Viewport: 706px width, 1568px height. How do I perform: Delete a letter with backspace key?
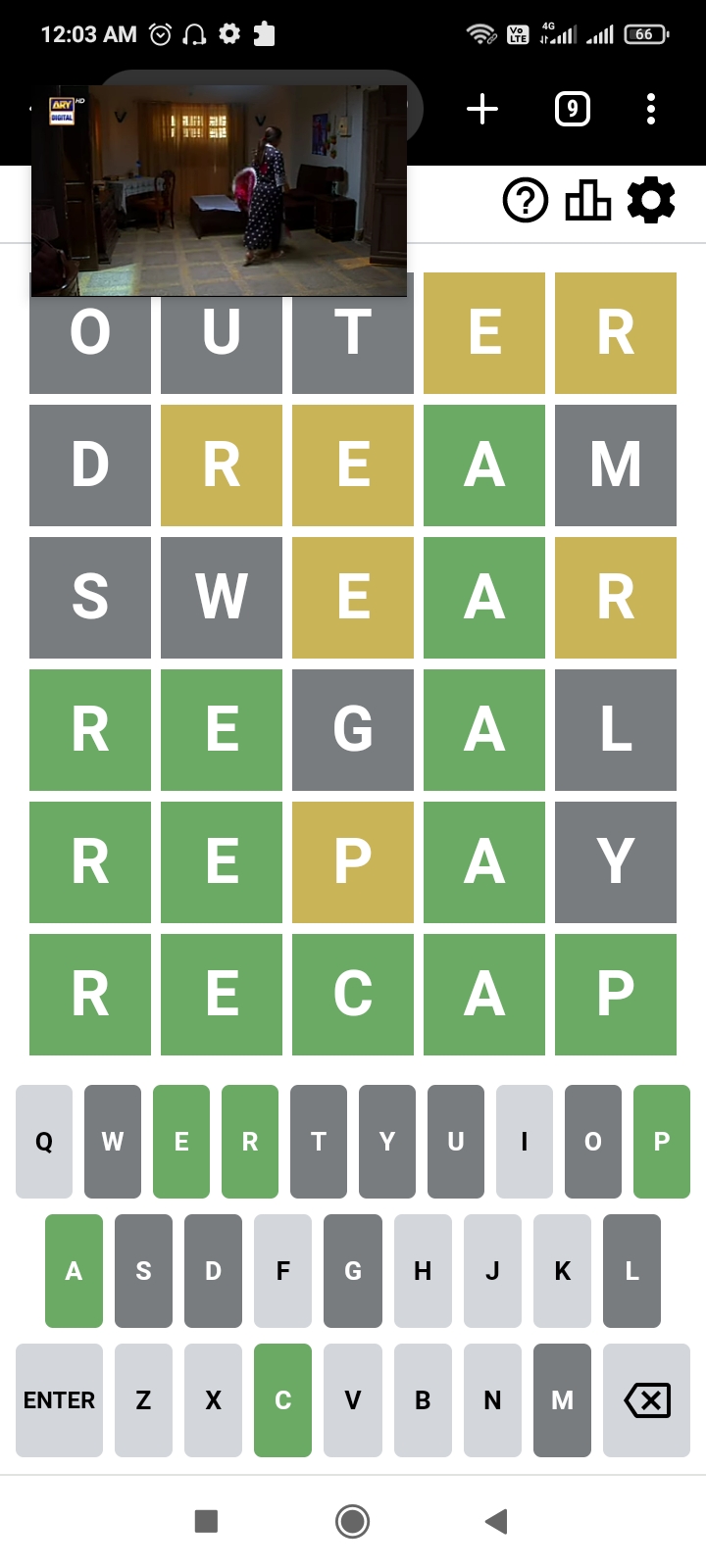click(x=647, y=1400)
